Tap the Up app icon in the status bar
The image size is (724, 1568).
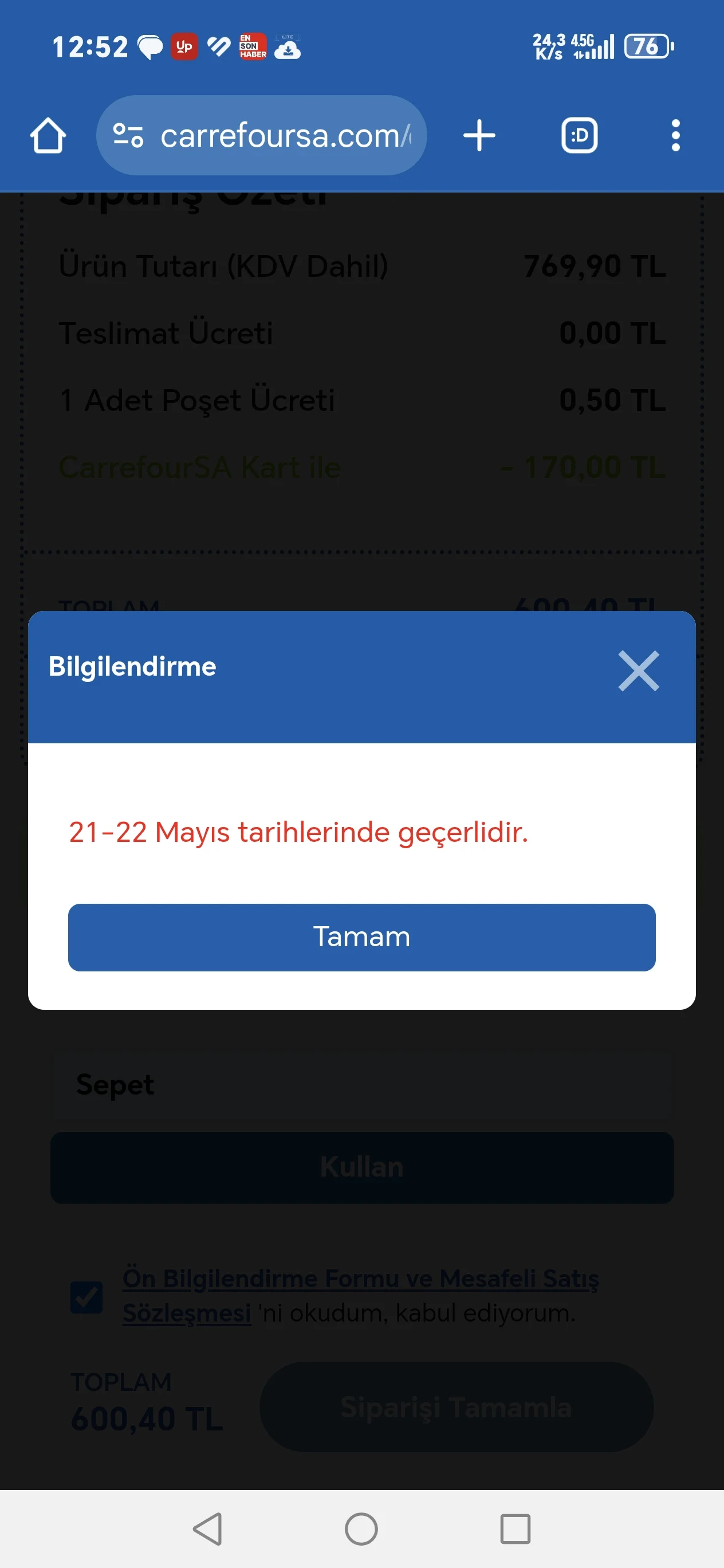185,46
